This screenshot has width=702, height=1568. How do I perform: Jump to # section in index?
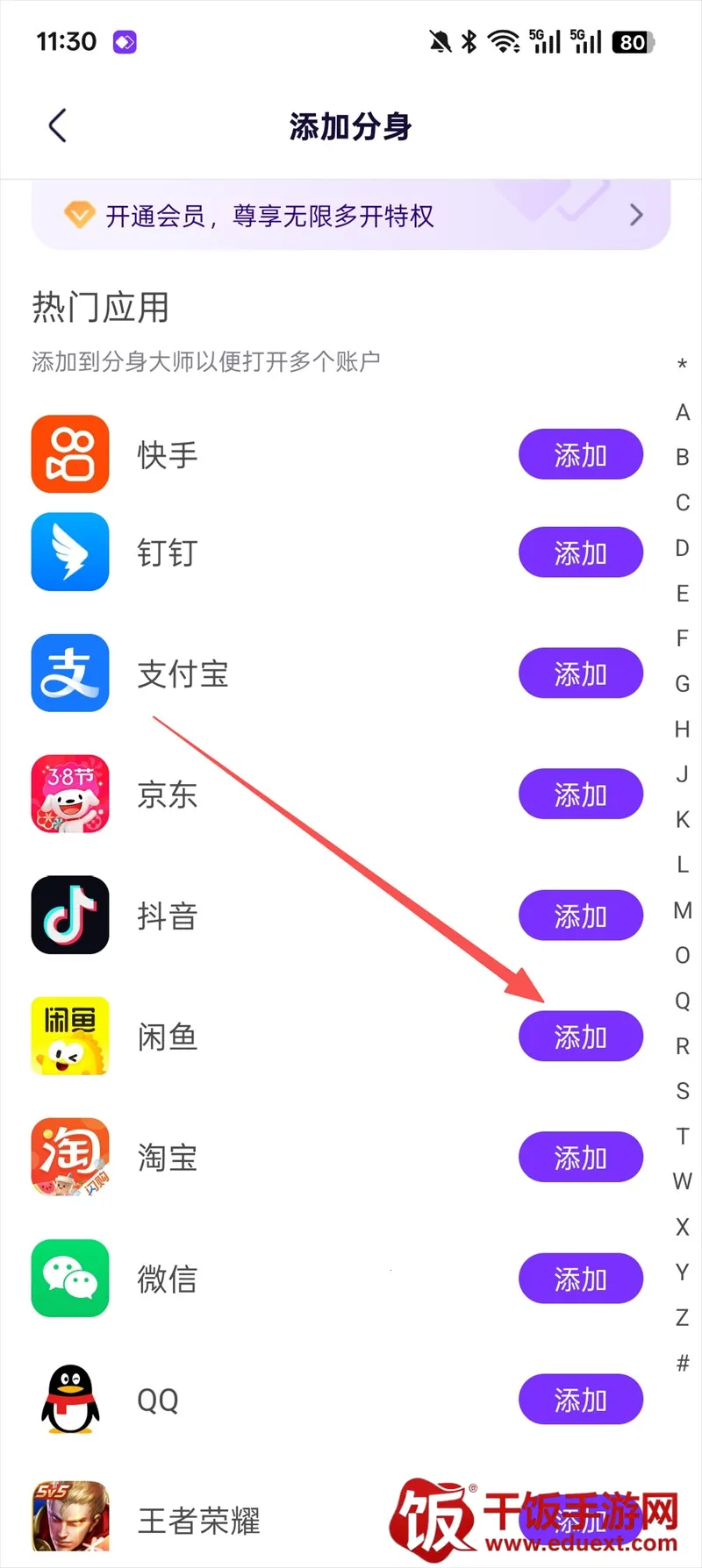[682, 1363]
